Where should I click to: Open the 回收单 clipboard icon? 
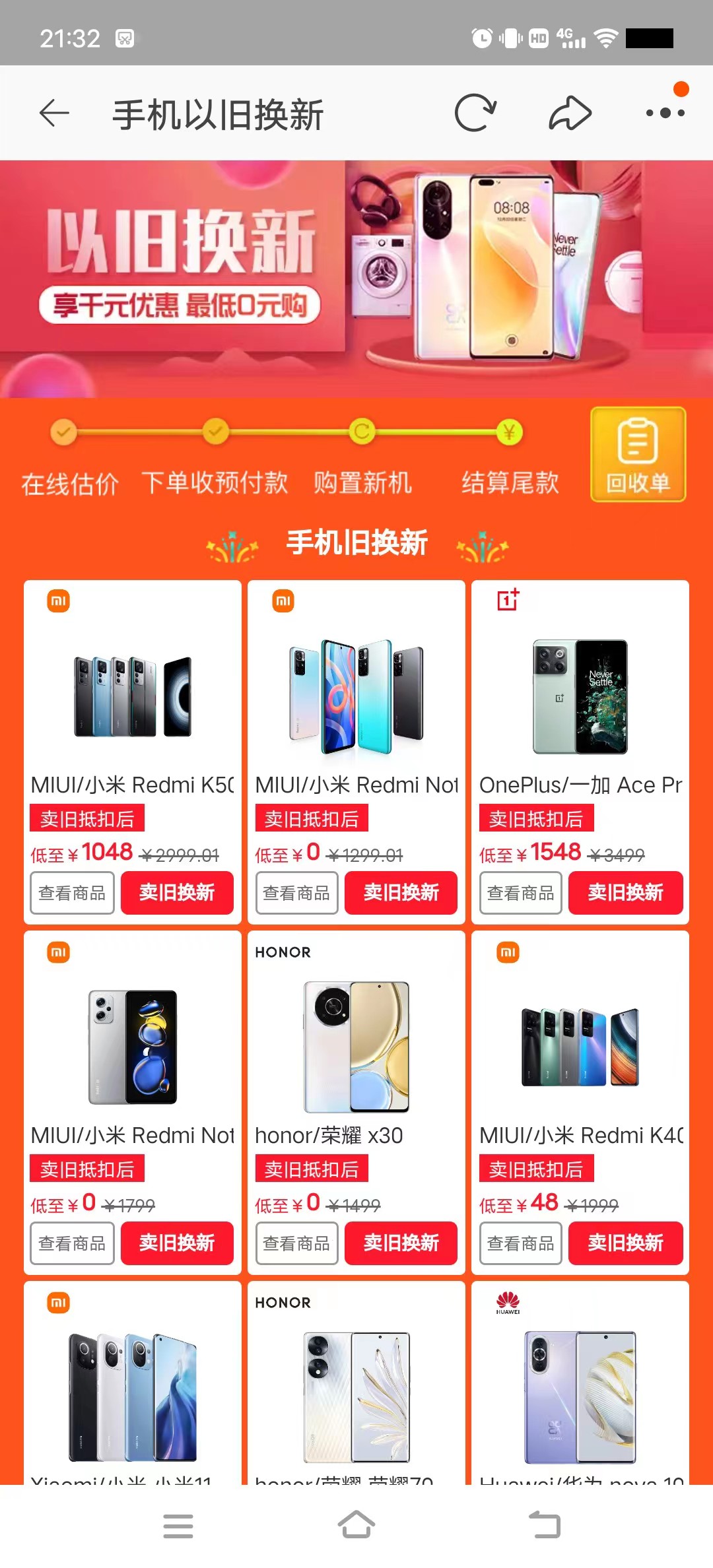(636, 453)
